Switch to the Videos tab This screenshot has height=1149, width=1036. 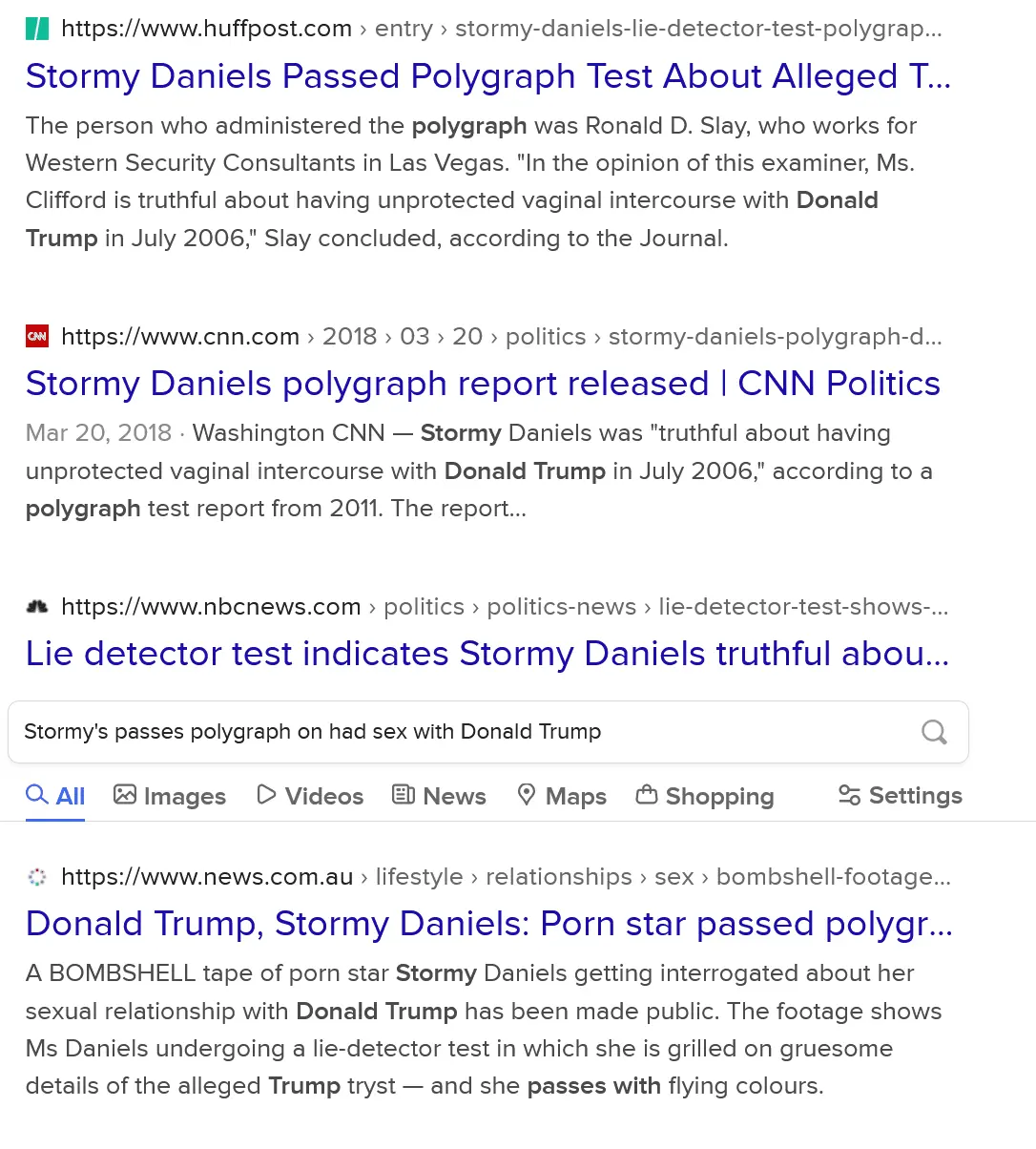click(310, 796)
